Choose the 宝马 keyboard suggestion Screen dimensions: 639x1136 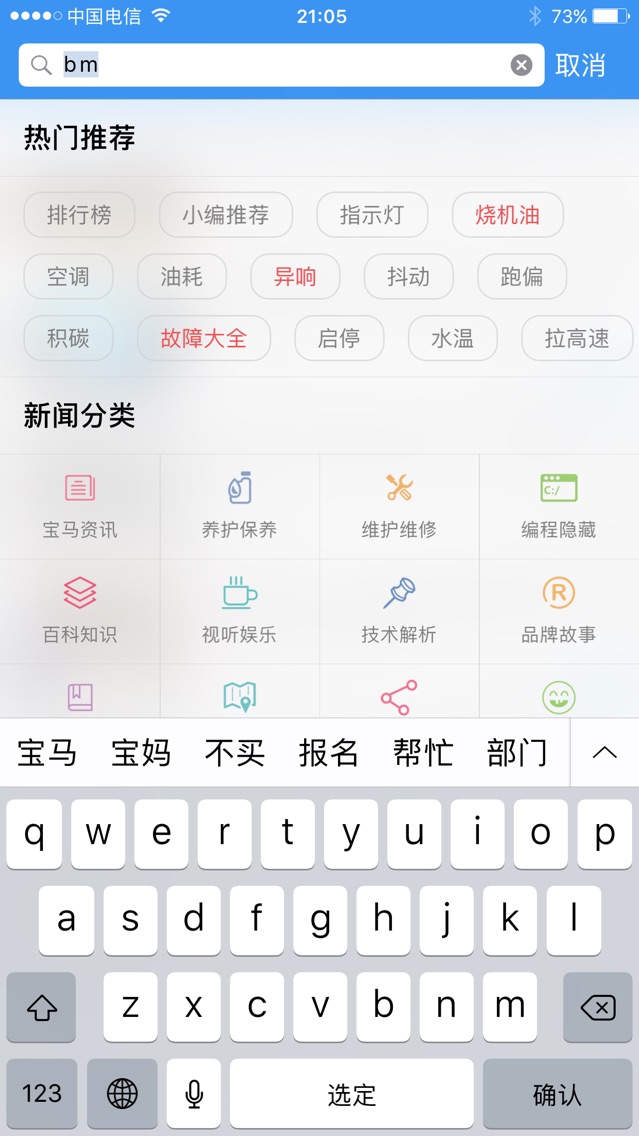[x=47, y=753]
